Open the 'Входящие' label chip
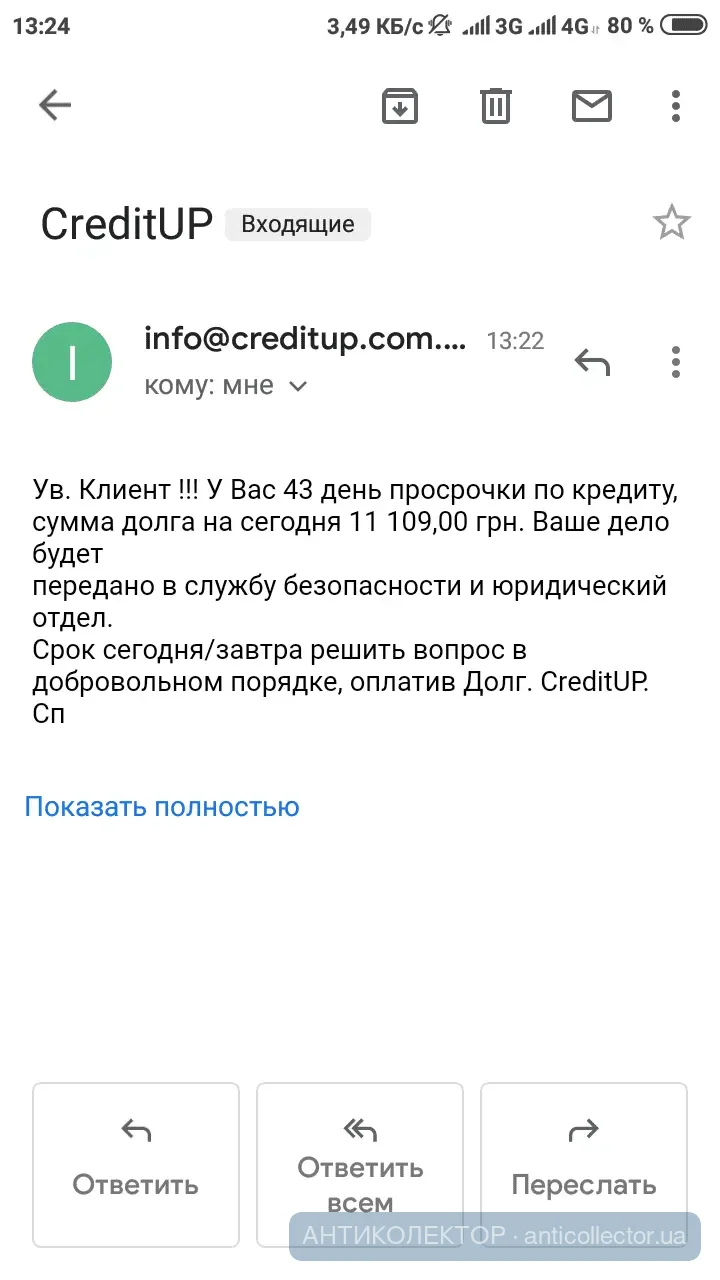 coord(298,224)
